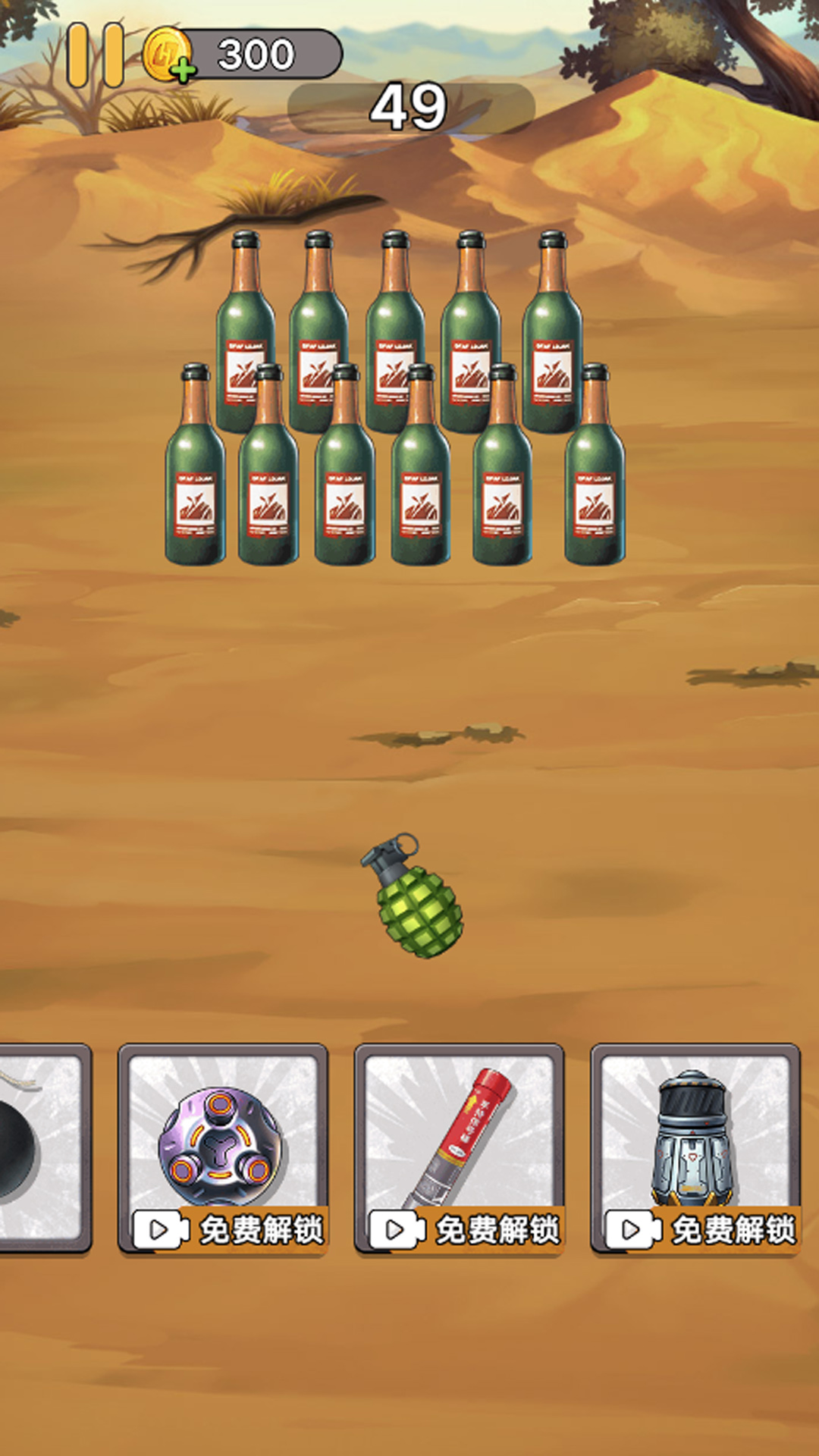The width and height of the screenshot is (819, 1456).
Task: Unlock the metal canister weapon for free
Action: [x=702, y=1229]
